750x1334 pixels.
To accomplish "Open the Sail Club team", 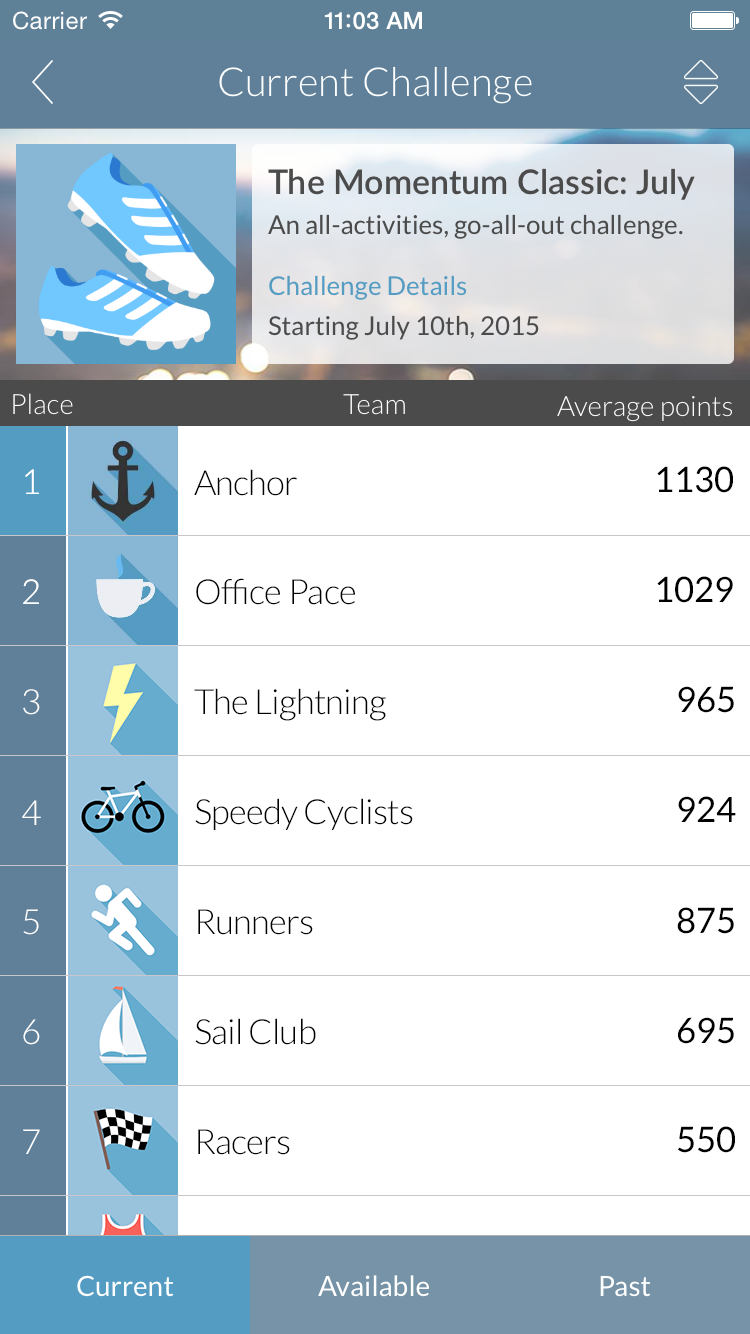I will click(x=375, y=1031).
